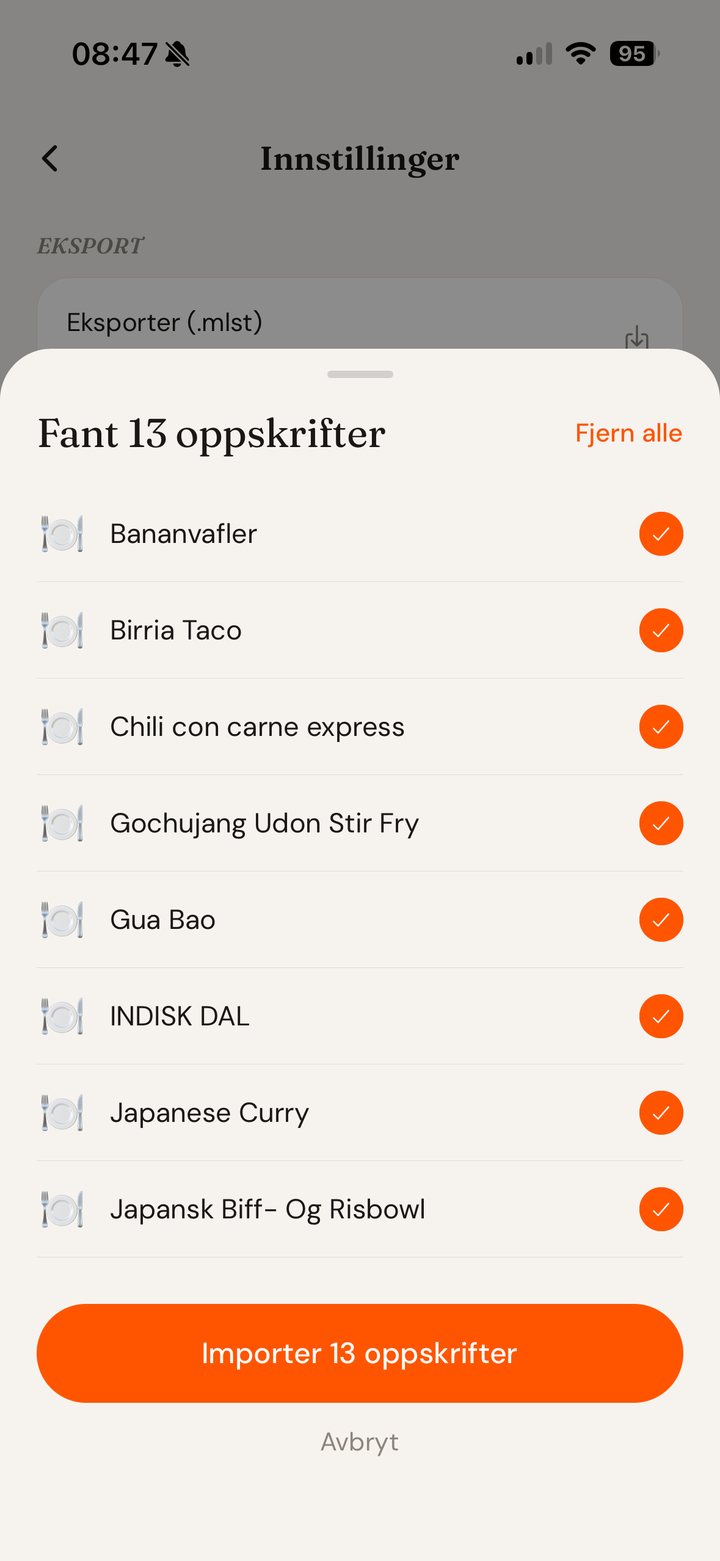Screen dimensions: 720x1561
Task: Uncheck Chili con carne express
Action: point(661,727)
